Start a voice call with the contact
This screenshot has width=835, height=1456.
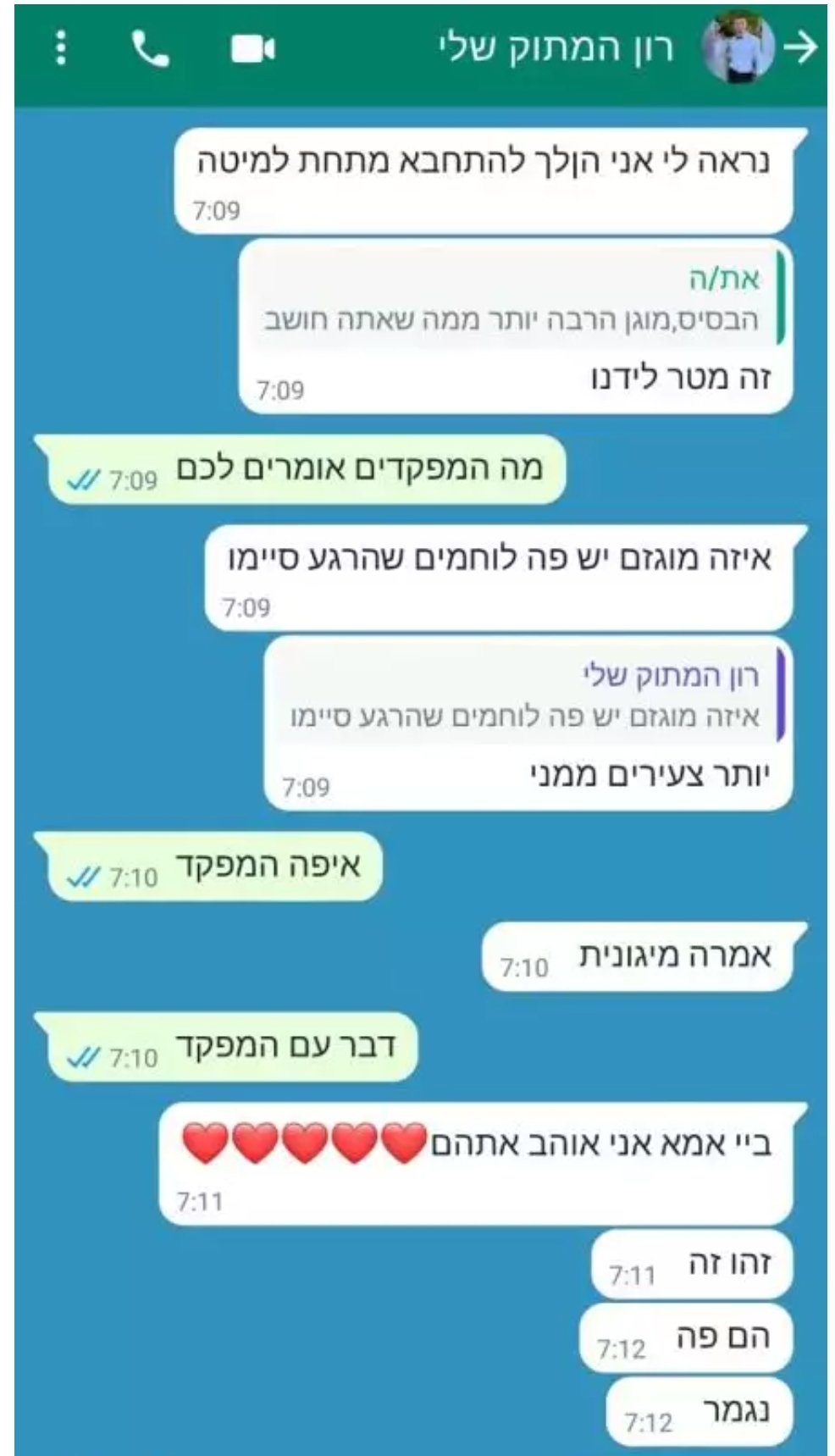pos(150,49)
